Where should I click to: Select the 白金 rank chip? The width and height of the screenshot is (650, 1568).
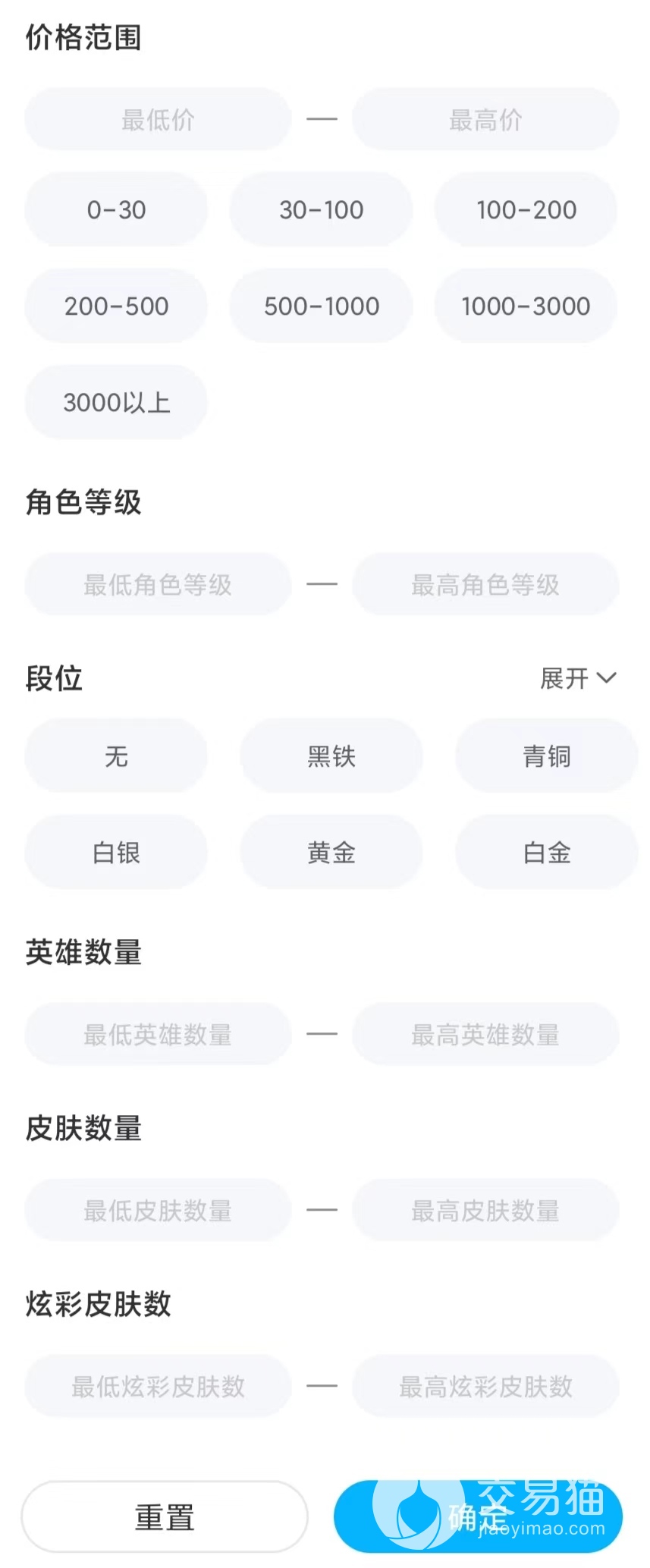tap(546, 852)
